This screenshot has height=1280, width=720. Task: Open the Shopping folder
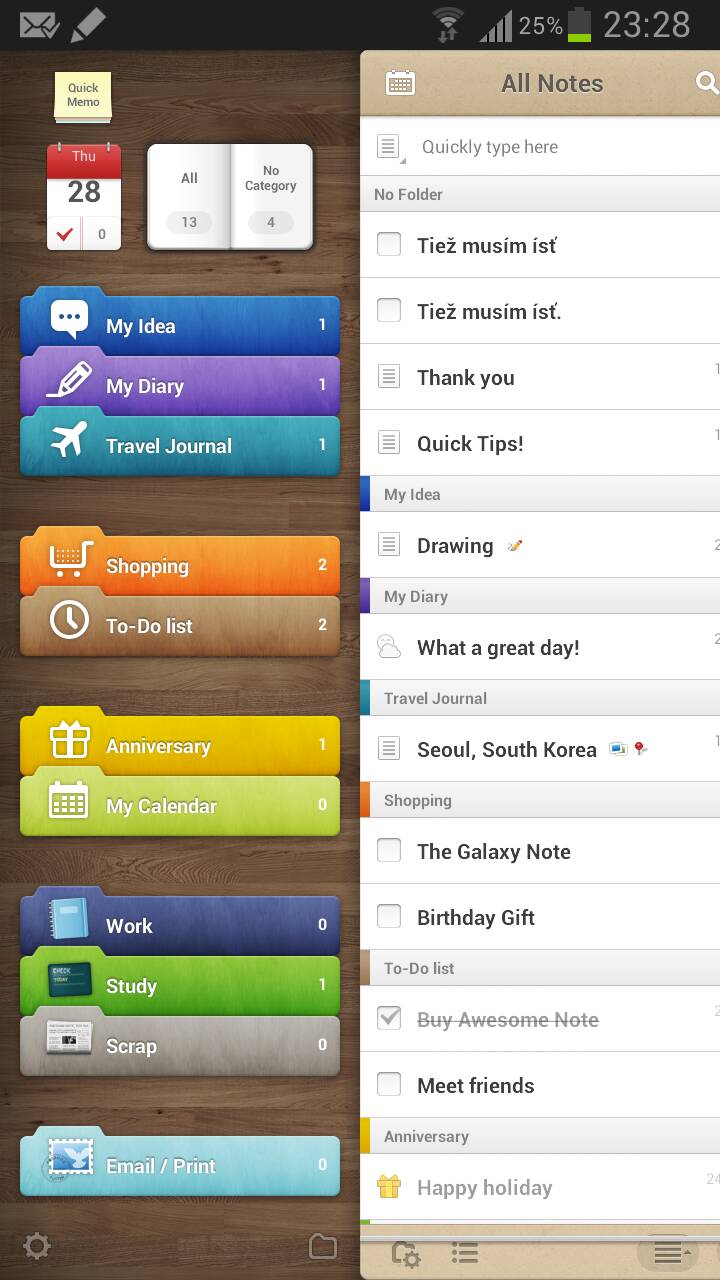(180, 566)
